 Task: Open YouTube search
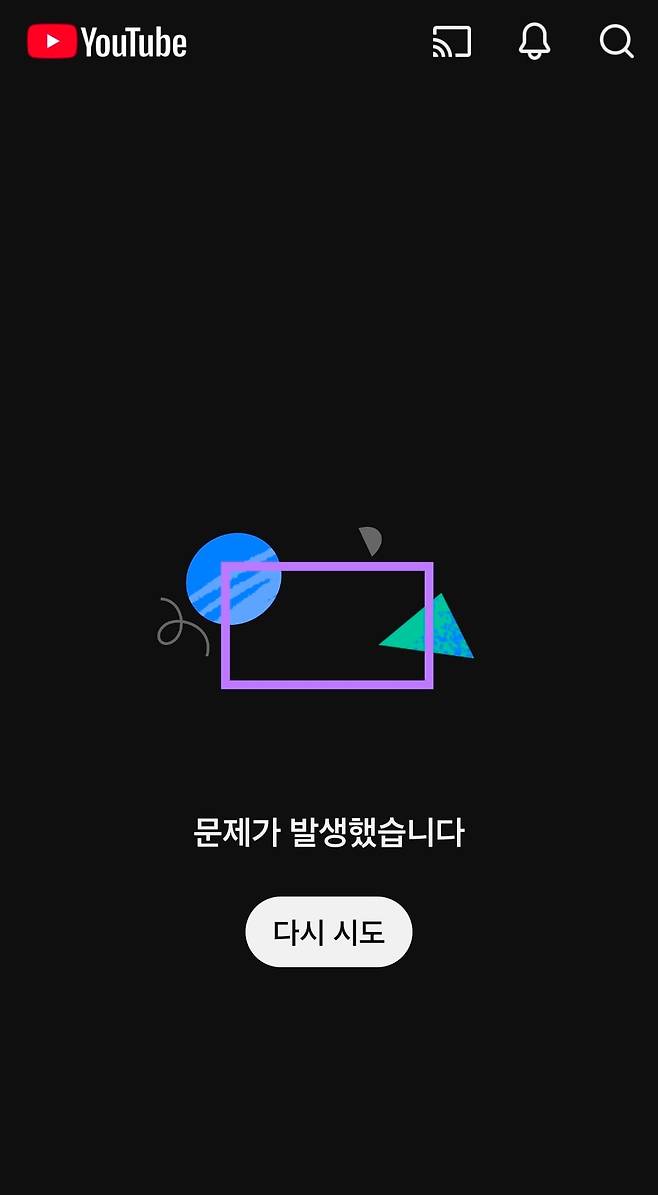(616, 41)
